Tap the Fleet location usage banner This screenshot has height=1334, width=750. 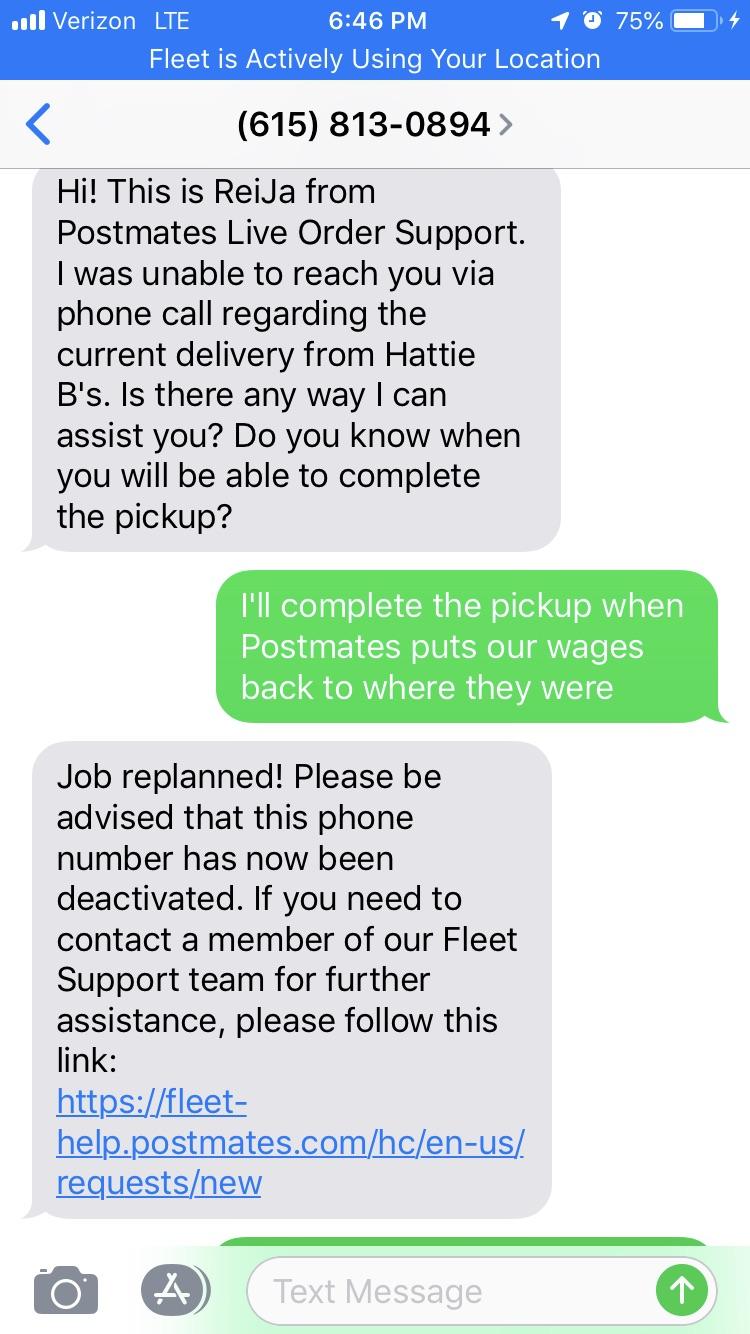tap(375, 59)
